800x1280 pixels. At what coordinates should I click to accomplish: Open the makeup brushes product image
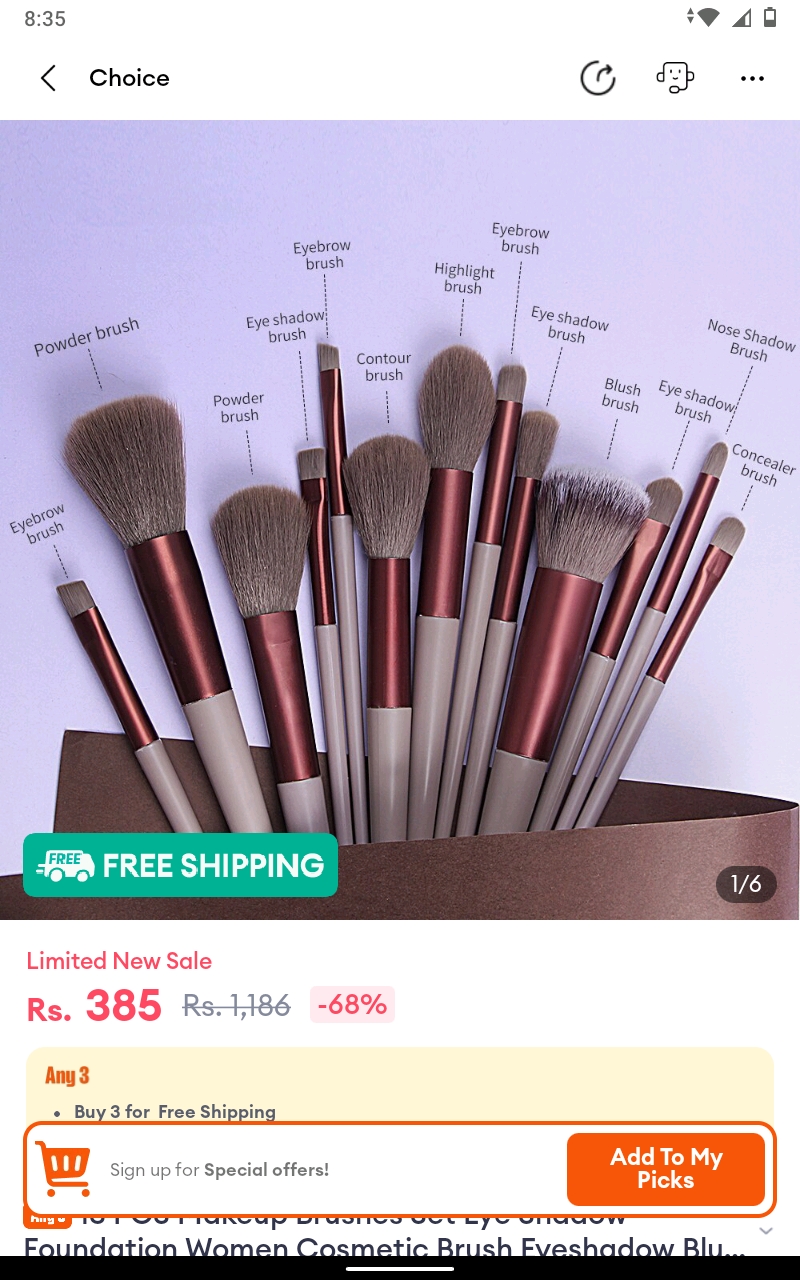click(x=400, y=520)
